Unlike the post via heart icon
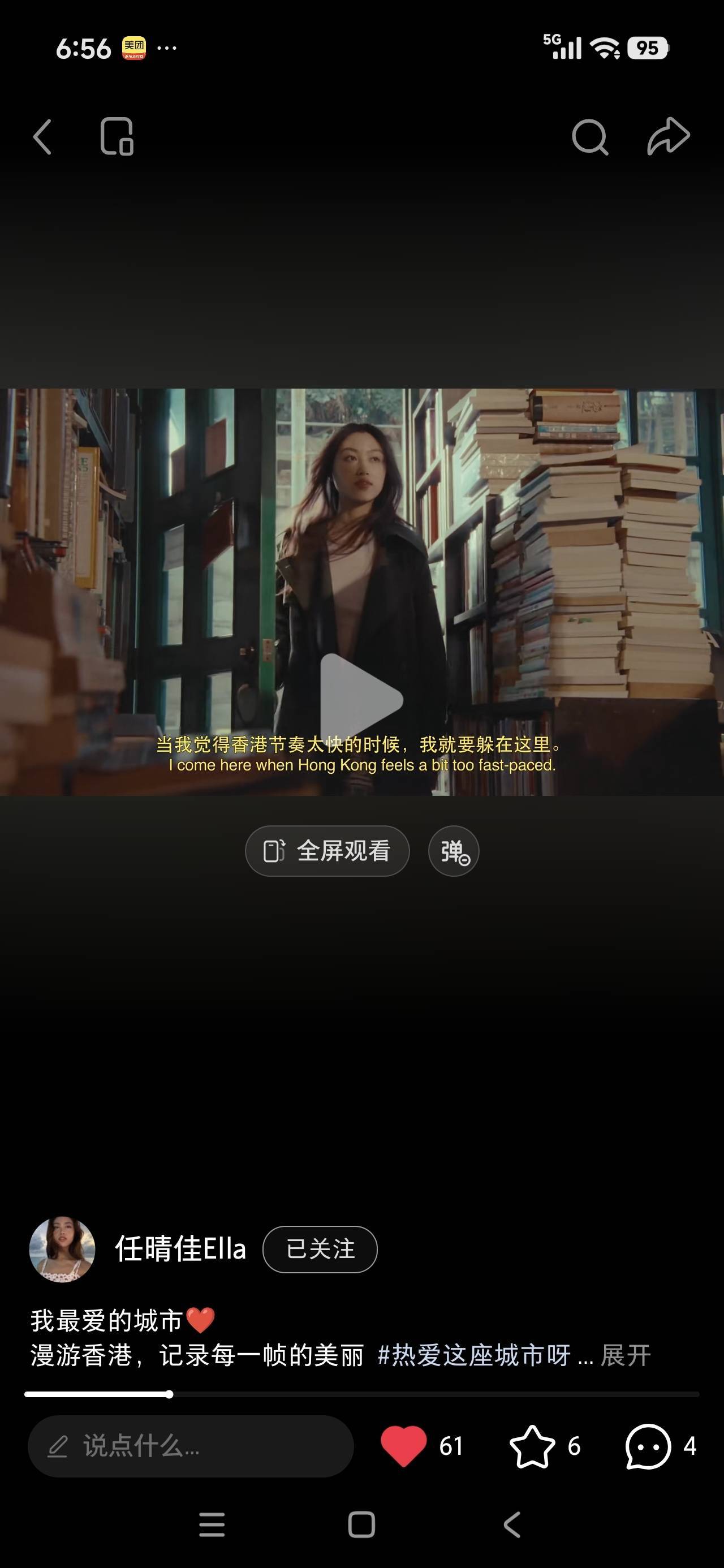Image resolution: width=724 pixels, height=1568 pixels. pyautogui.click(x=403, y=1446)
